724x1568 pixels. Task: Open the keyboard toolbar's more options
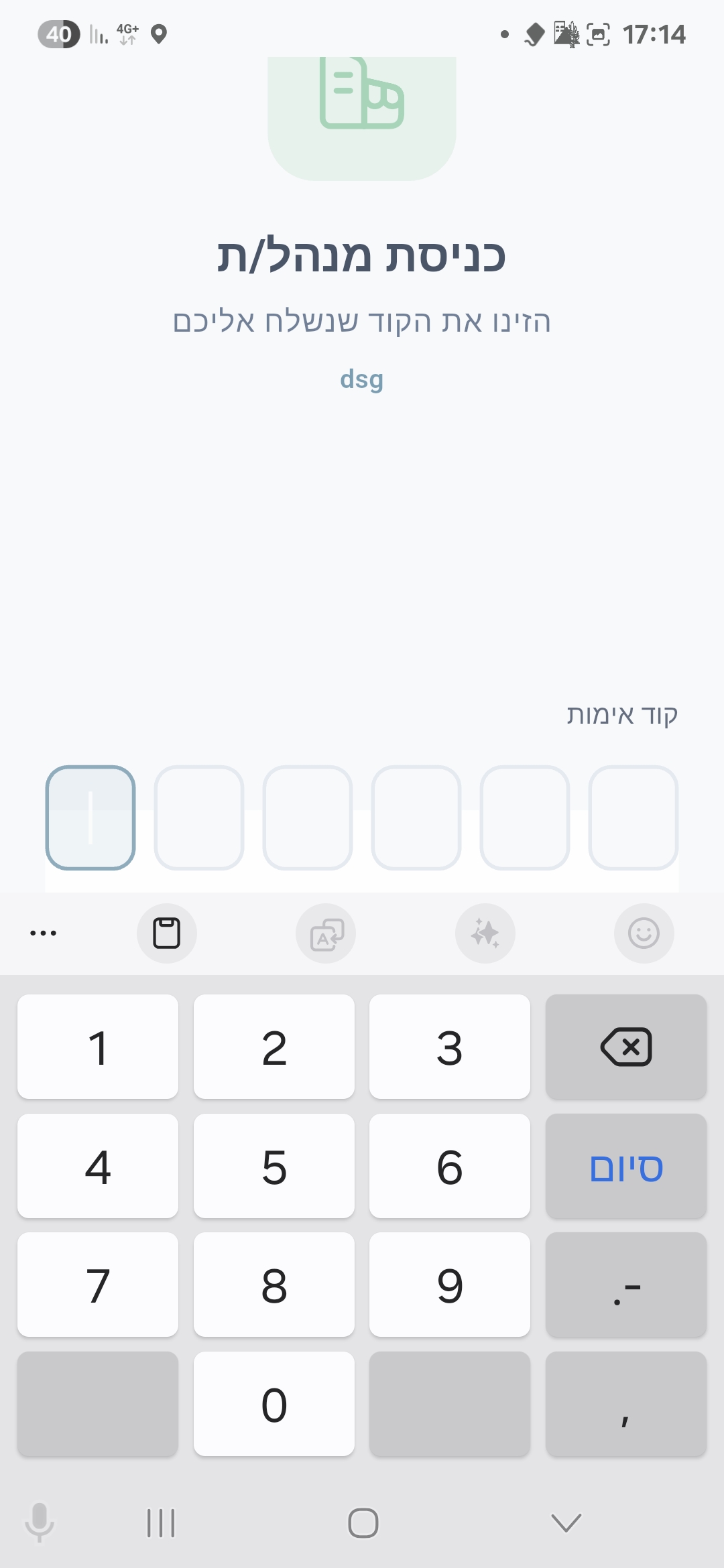pyautogui.click(x=44, y=933)
